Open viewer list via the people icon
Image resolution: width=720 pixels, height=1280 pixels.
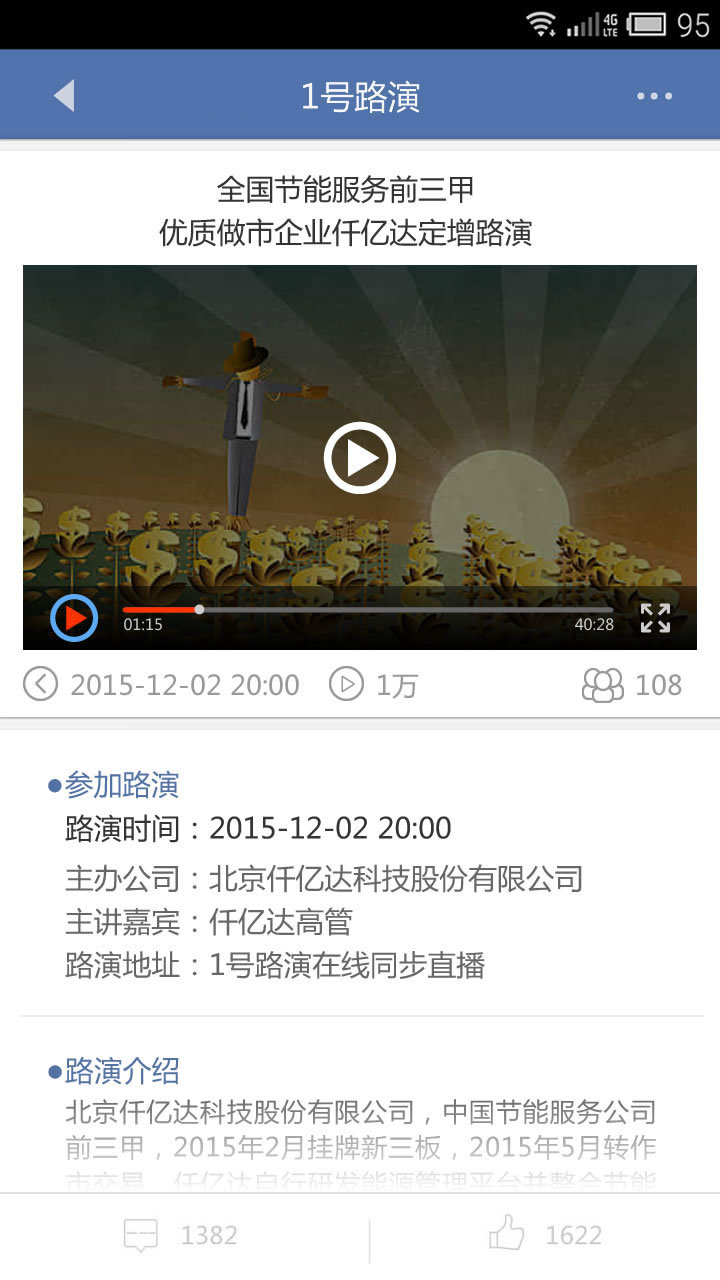click(x=603, y=684)
